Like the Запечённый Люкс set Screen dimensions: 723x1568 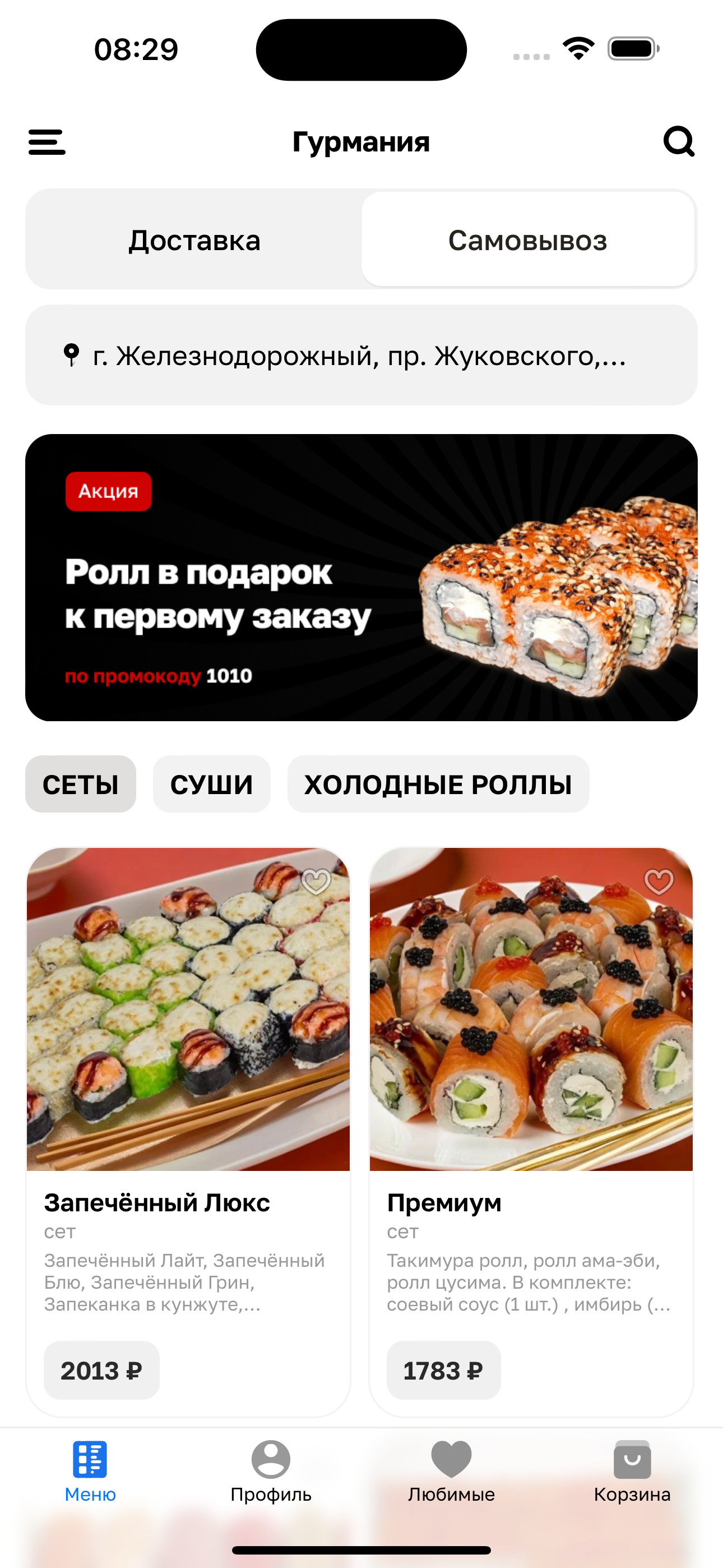point(316,882)
